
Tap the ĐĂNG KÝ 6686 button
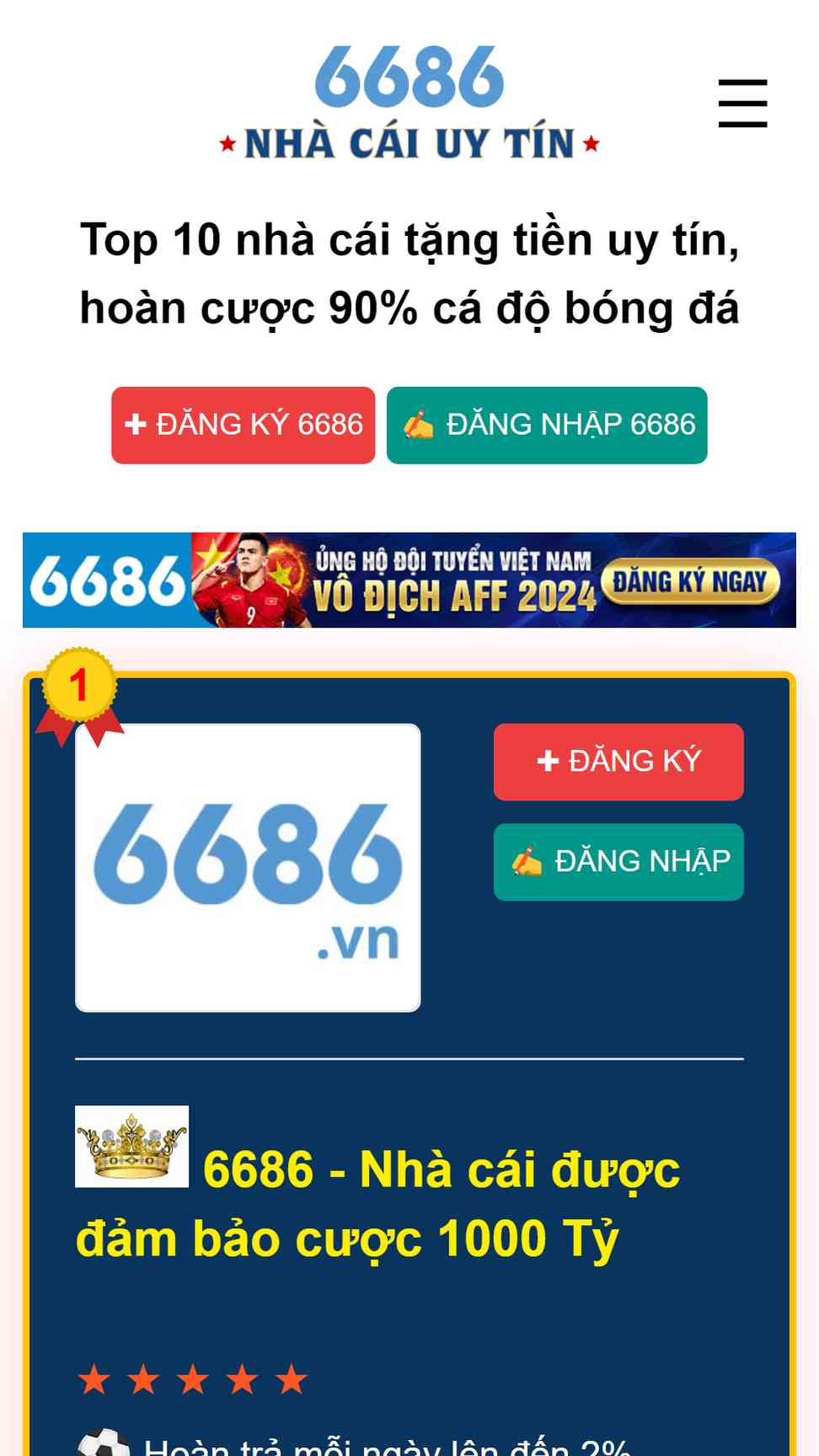[x=243, y=425]
